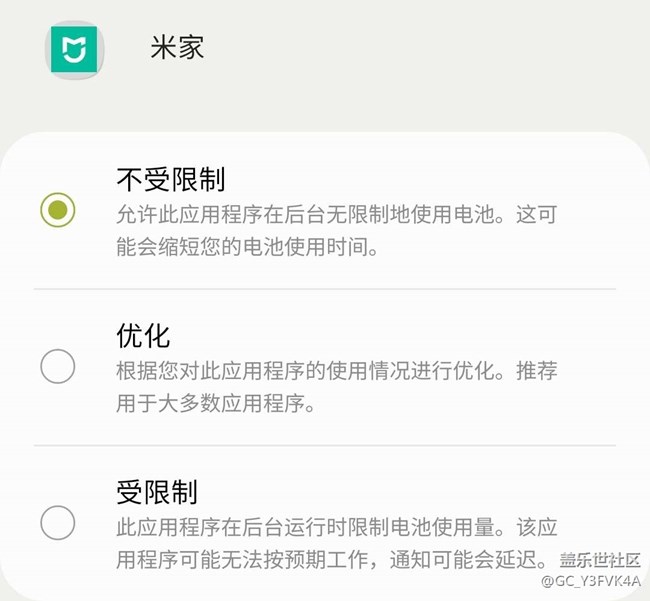Select the 不受限制 battery option
Image resolution: width=650 pixels, height=601 pixels.
coord(58,210)
